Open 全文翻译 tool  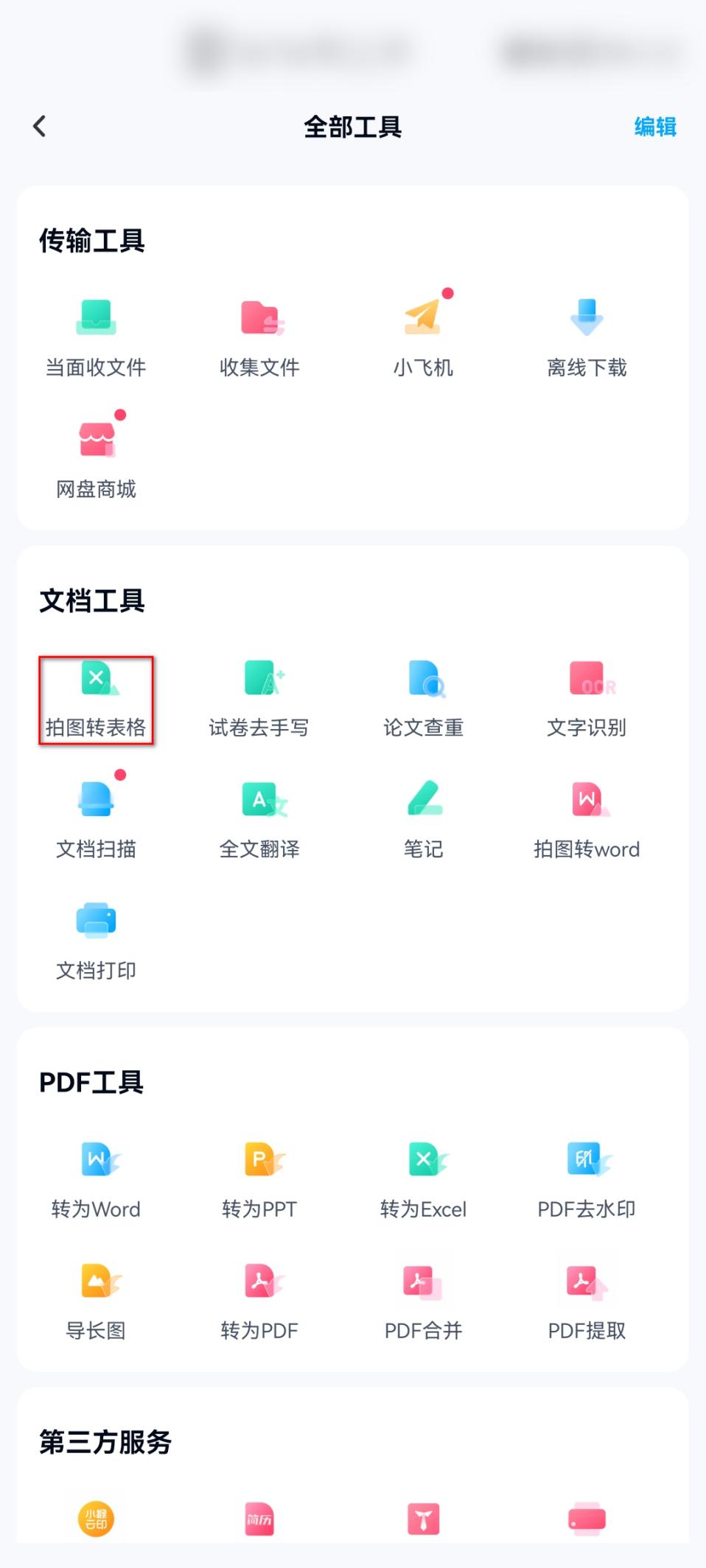tap(259, 819)
